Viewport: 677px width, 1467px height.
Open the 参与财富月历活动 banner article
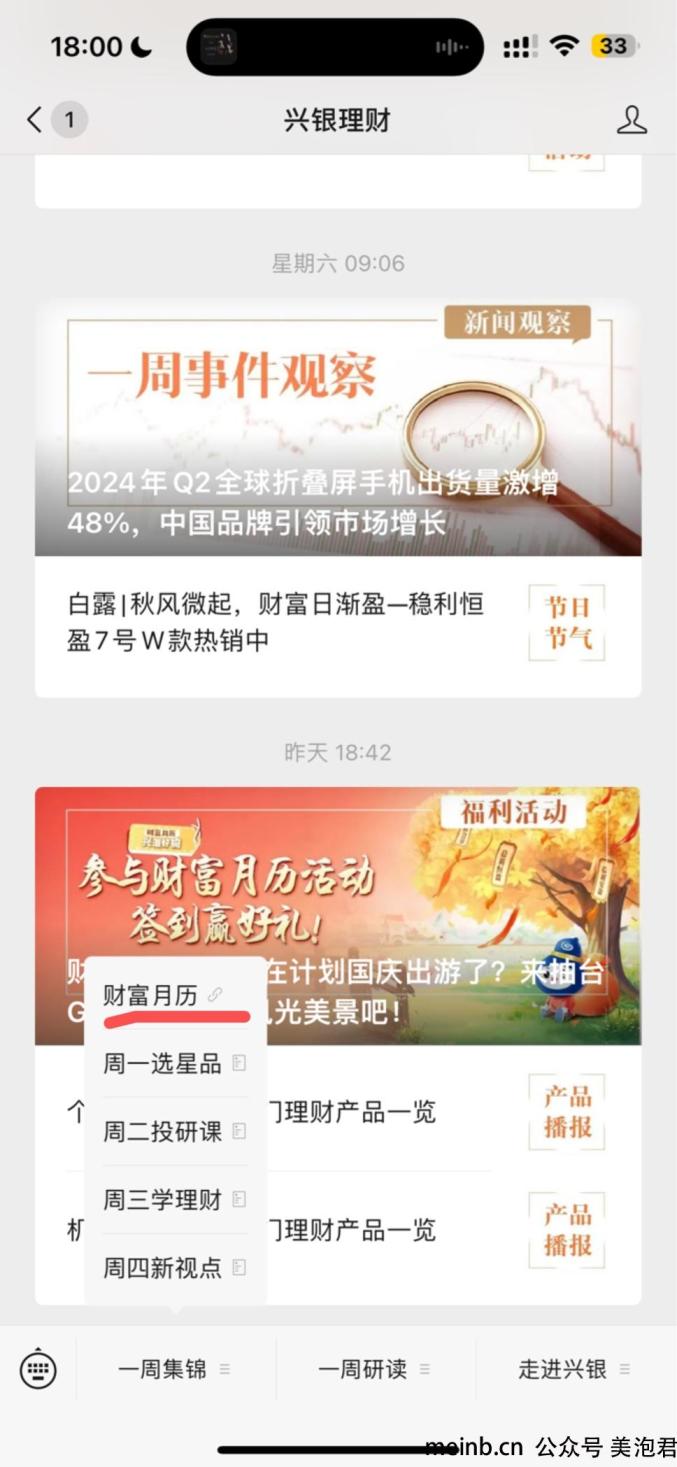(450, 880)
